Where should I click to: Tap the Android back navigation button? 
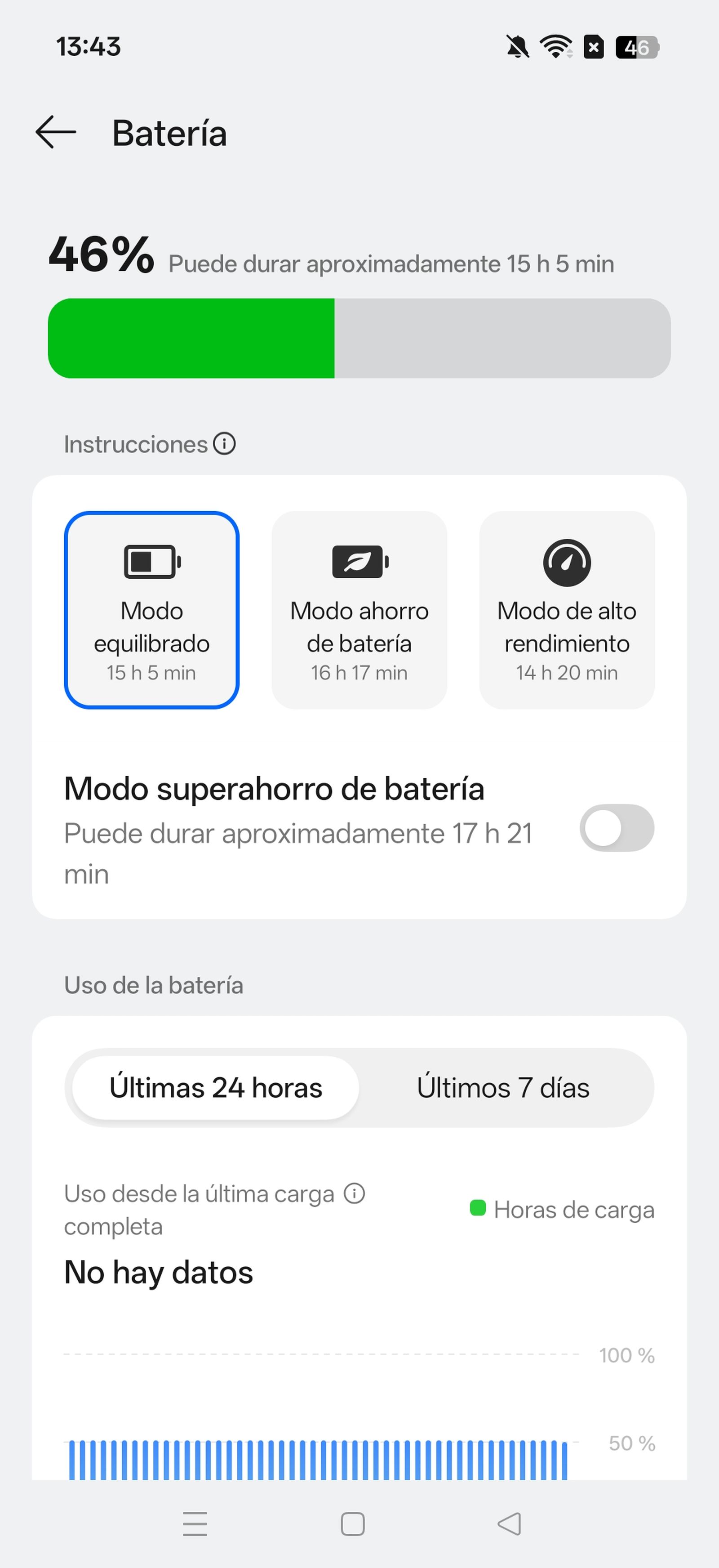click(510, 1524)
